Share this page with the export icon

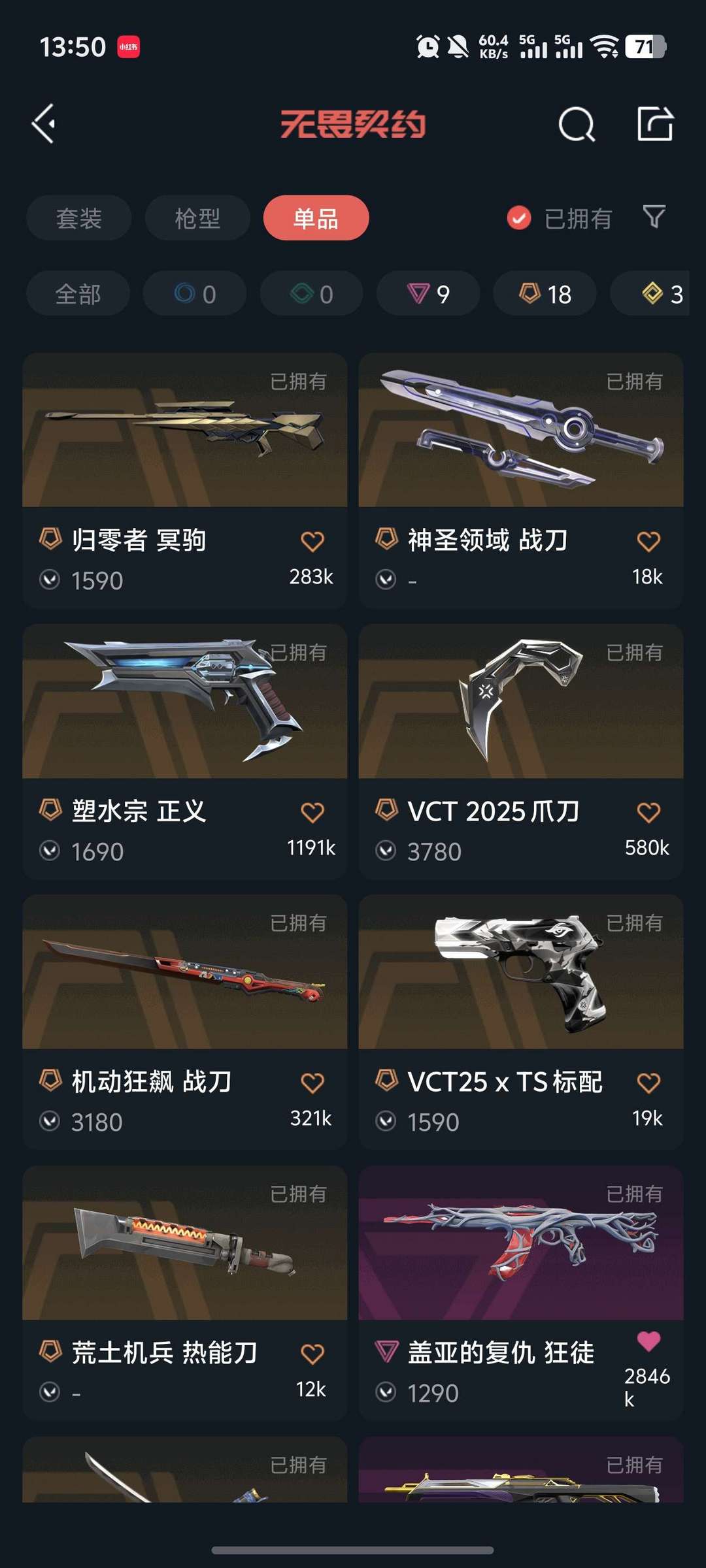tap(655, 124)
